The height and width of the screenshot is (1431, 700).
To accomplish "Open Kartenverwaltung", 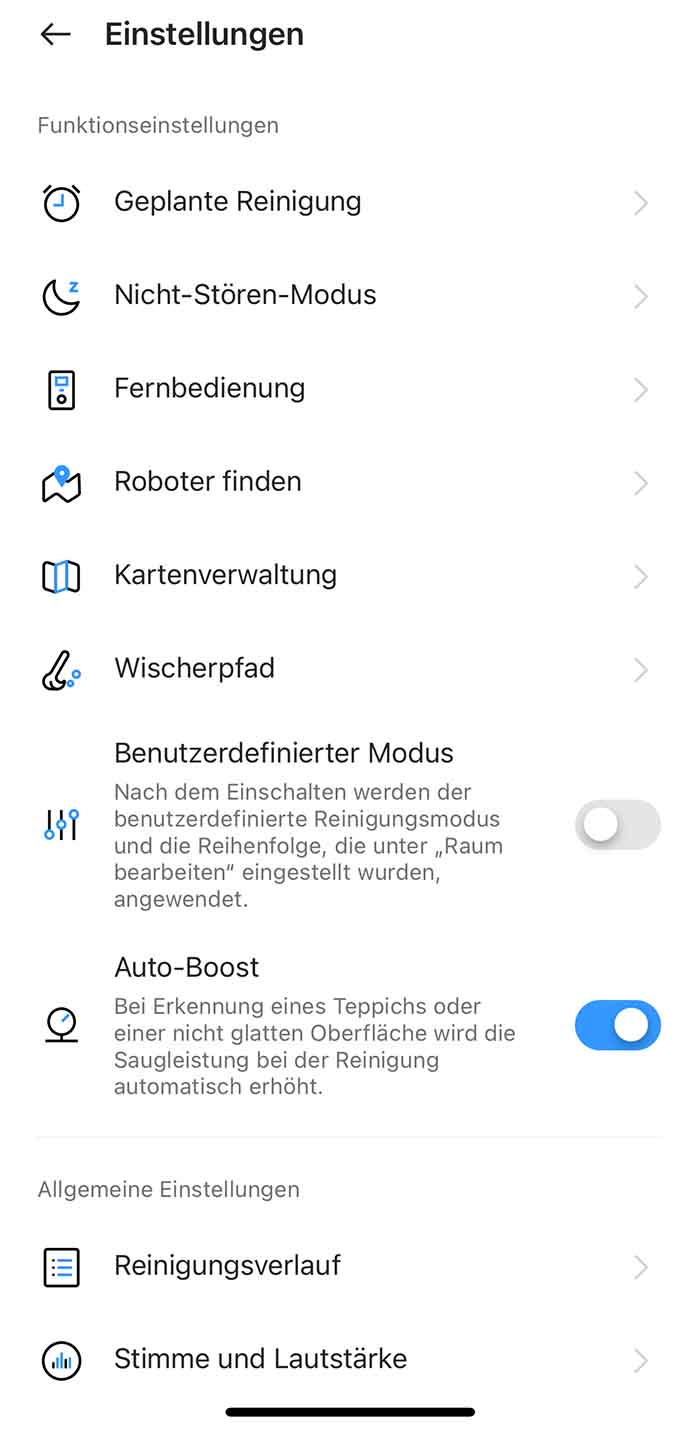I will [225, 575].
